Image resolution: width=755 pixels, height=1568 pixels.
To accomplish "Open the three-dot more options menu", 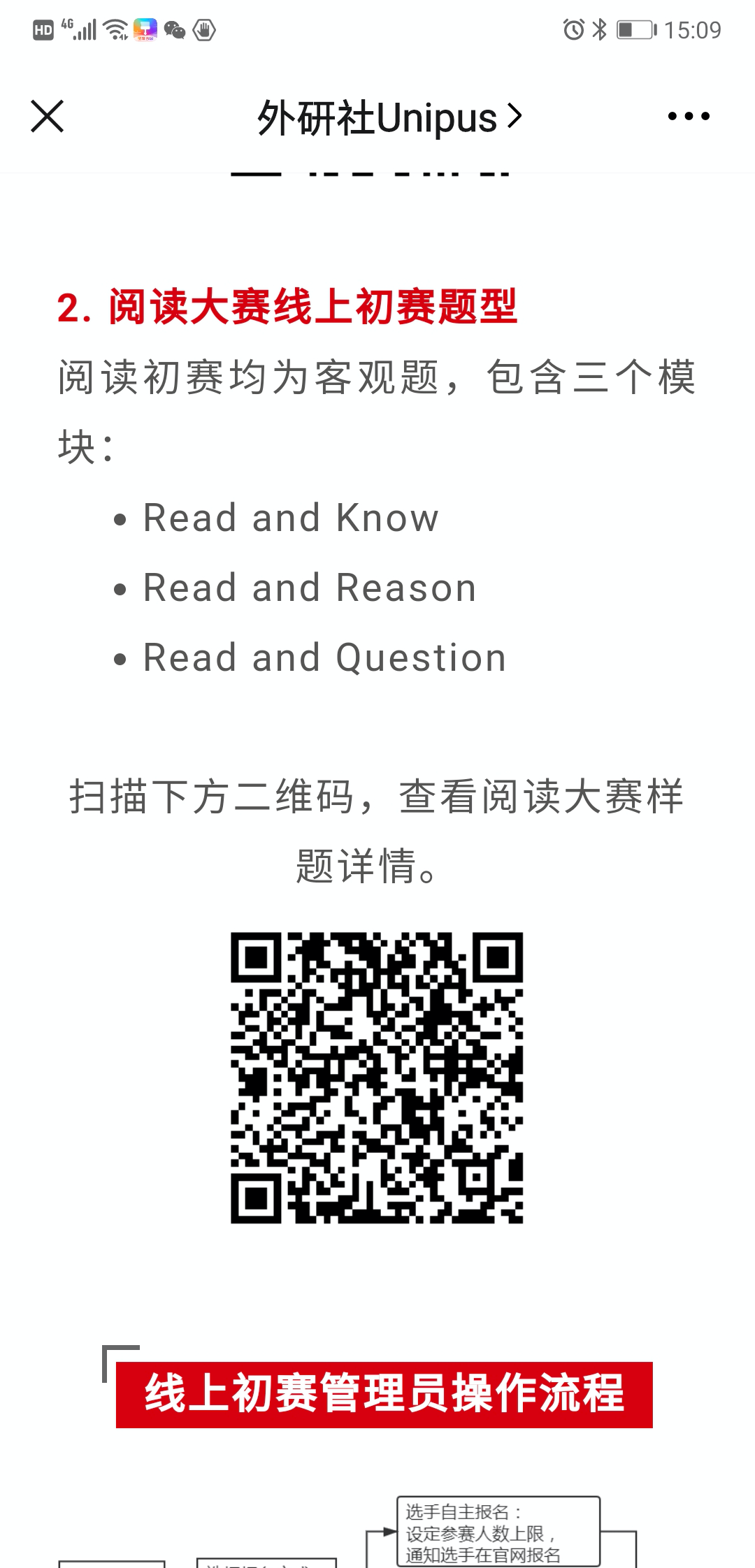I will 688,117.
